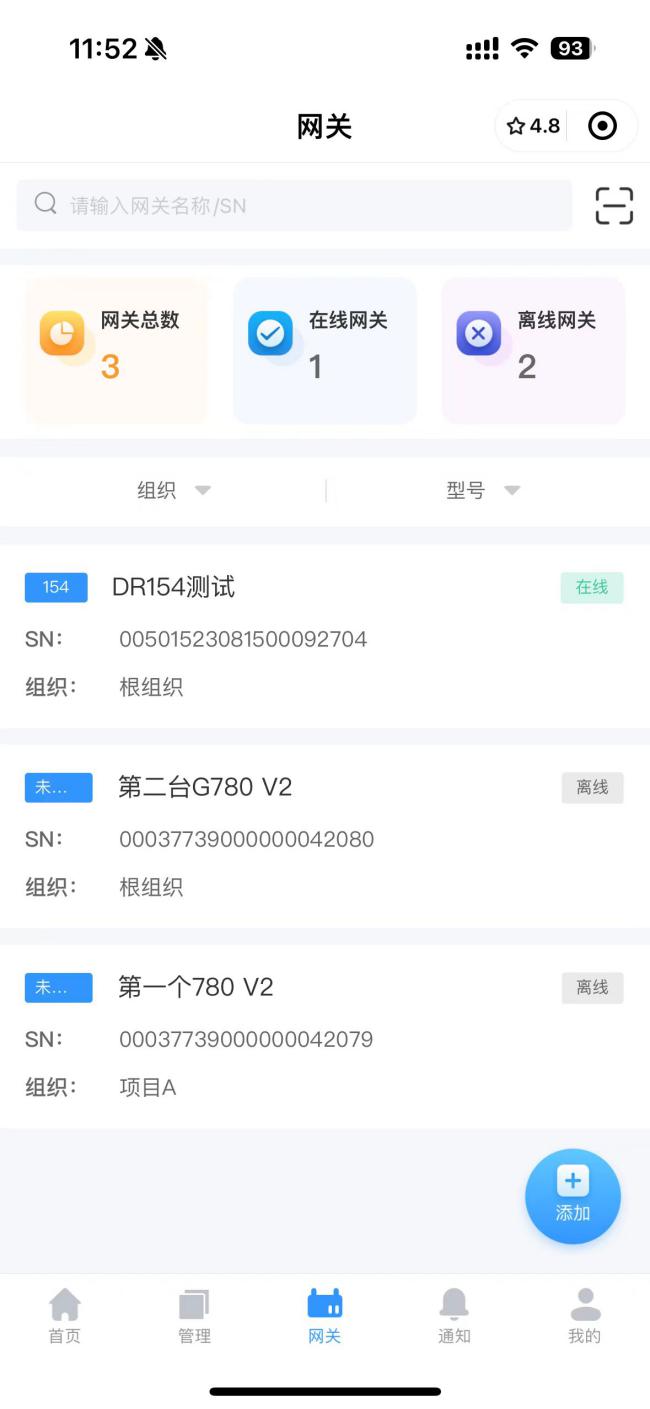Select the 网关 gateway tab
This screenshot has height=1409, width=650.
[325, 1316]
